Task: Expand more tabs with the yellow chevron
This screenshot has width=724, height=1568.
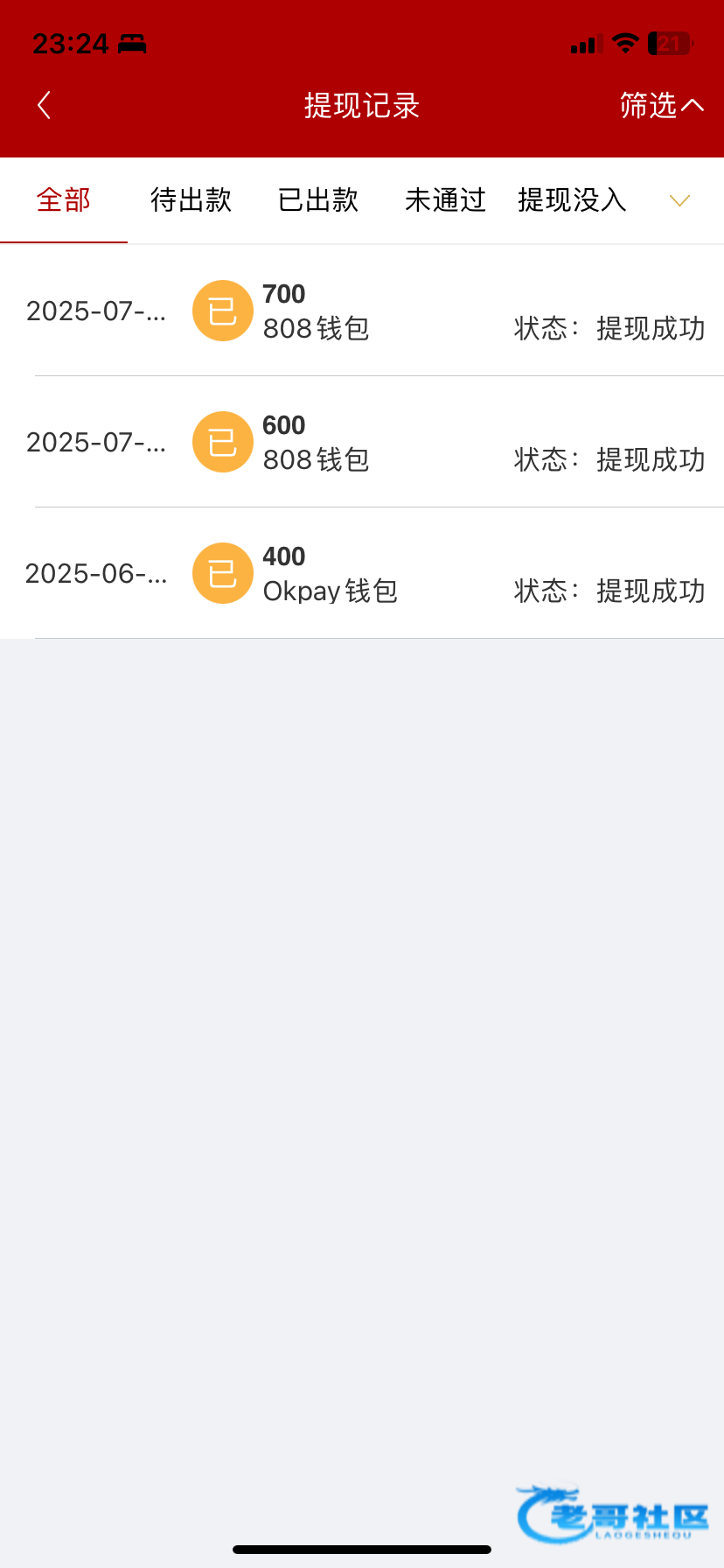Action: [679, 201]
